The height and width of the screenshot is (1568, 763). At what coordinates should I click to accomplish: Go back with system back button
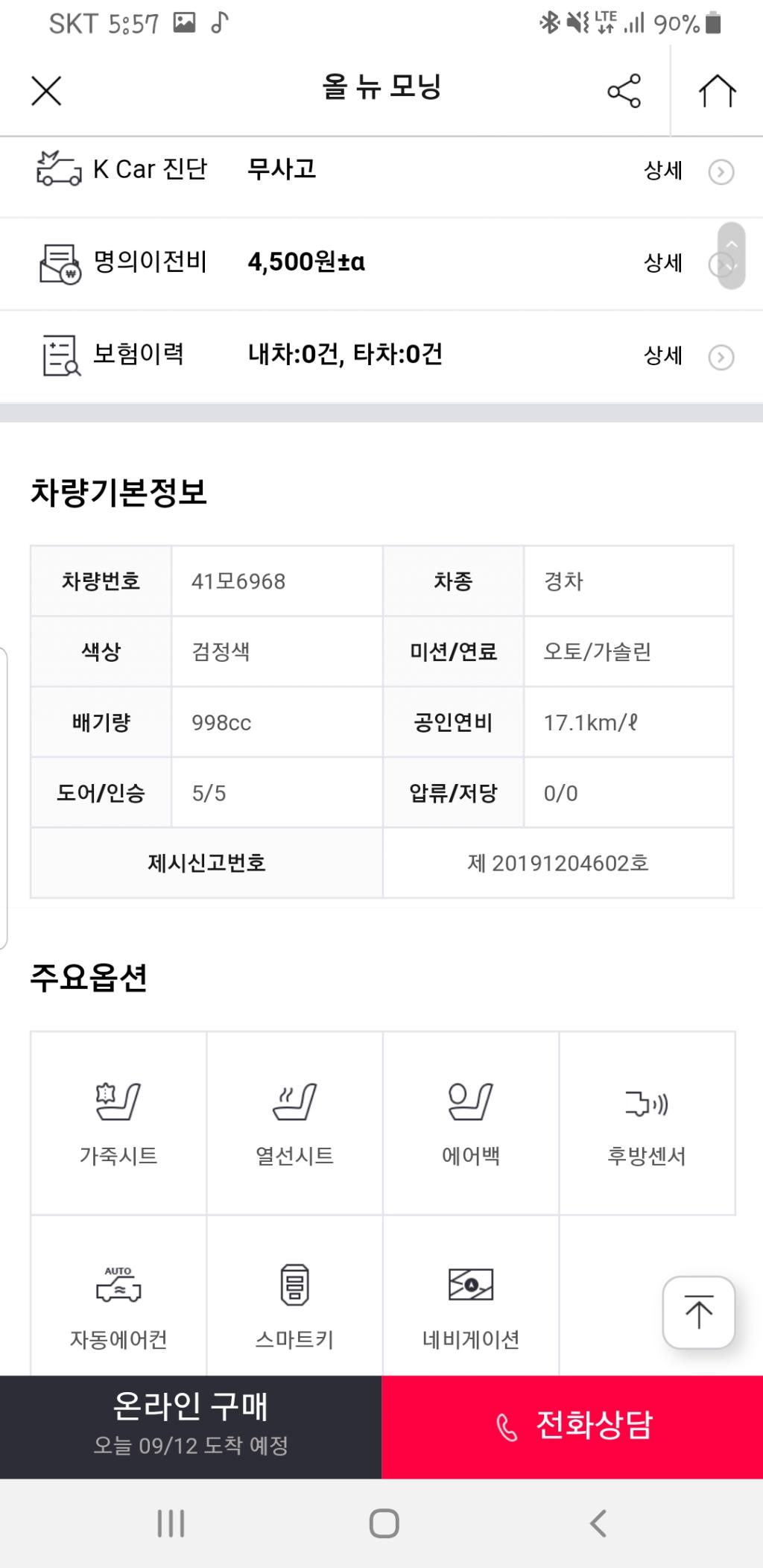coord(598,1523)
